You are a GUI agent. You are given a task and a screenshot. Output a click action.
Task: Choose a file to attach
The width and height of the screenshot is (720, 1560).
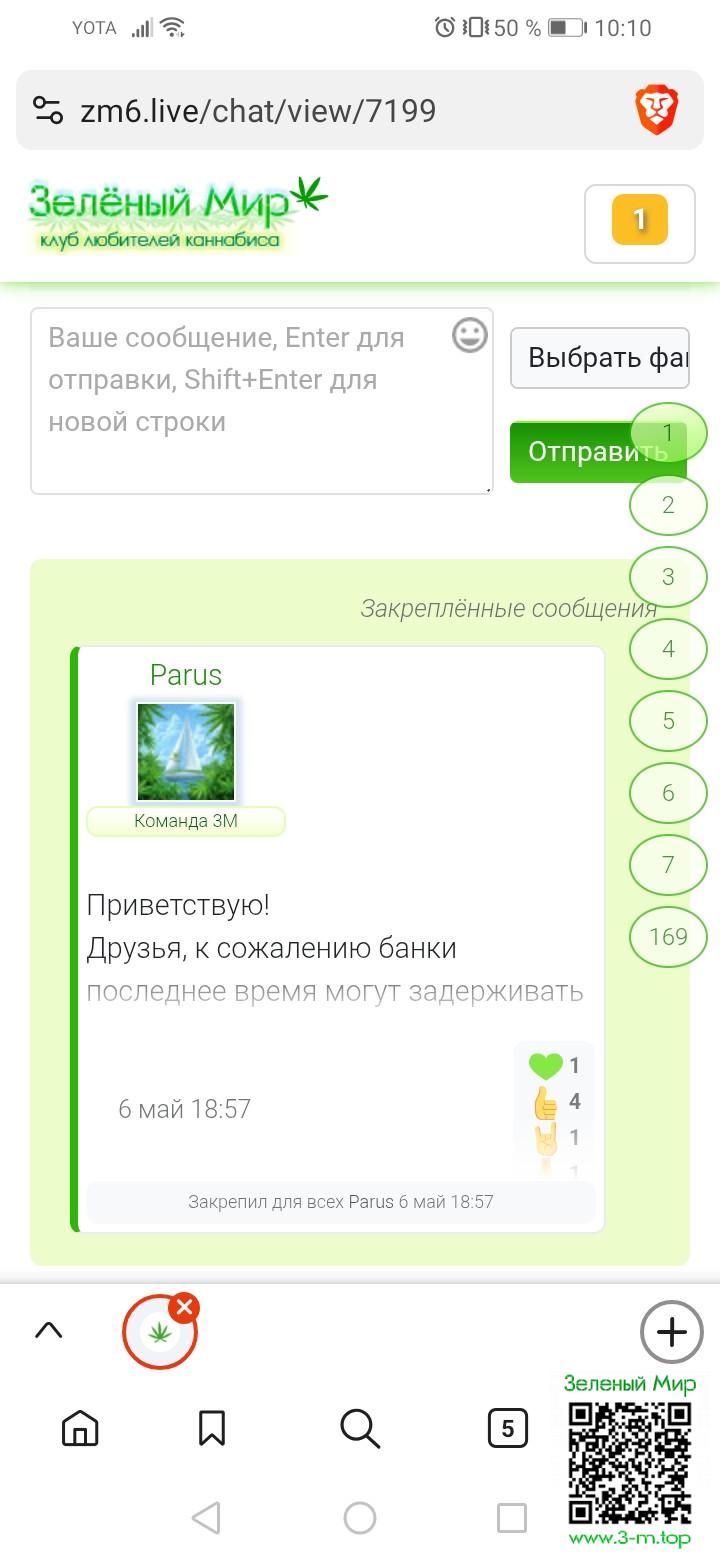[x=599, y=358]
